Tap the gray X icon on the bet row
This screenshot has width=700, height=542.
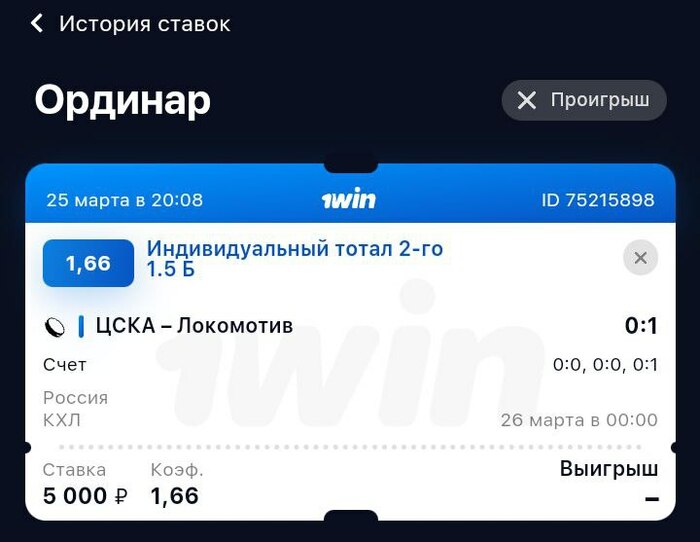(x=640, y=258)
